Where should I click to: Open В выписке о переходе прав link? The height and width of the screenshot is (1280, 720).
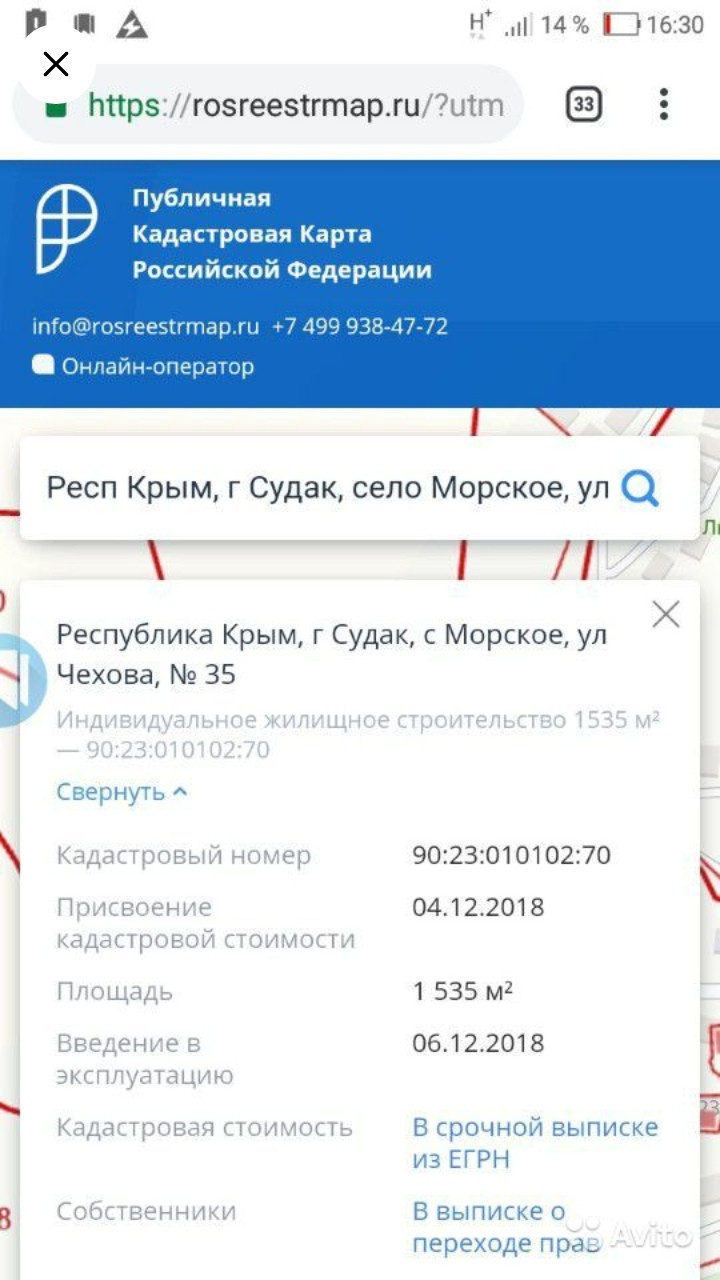pyautogui.click(x=506, y=1227)
